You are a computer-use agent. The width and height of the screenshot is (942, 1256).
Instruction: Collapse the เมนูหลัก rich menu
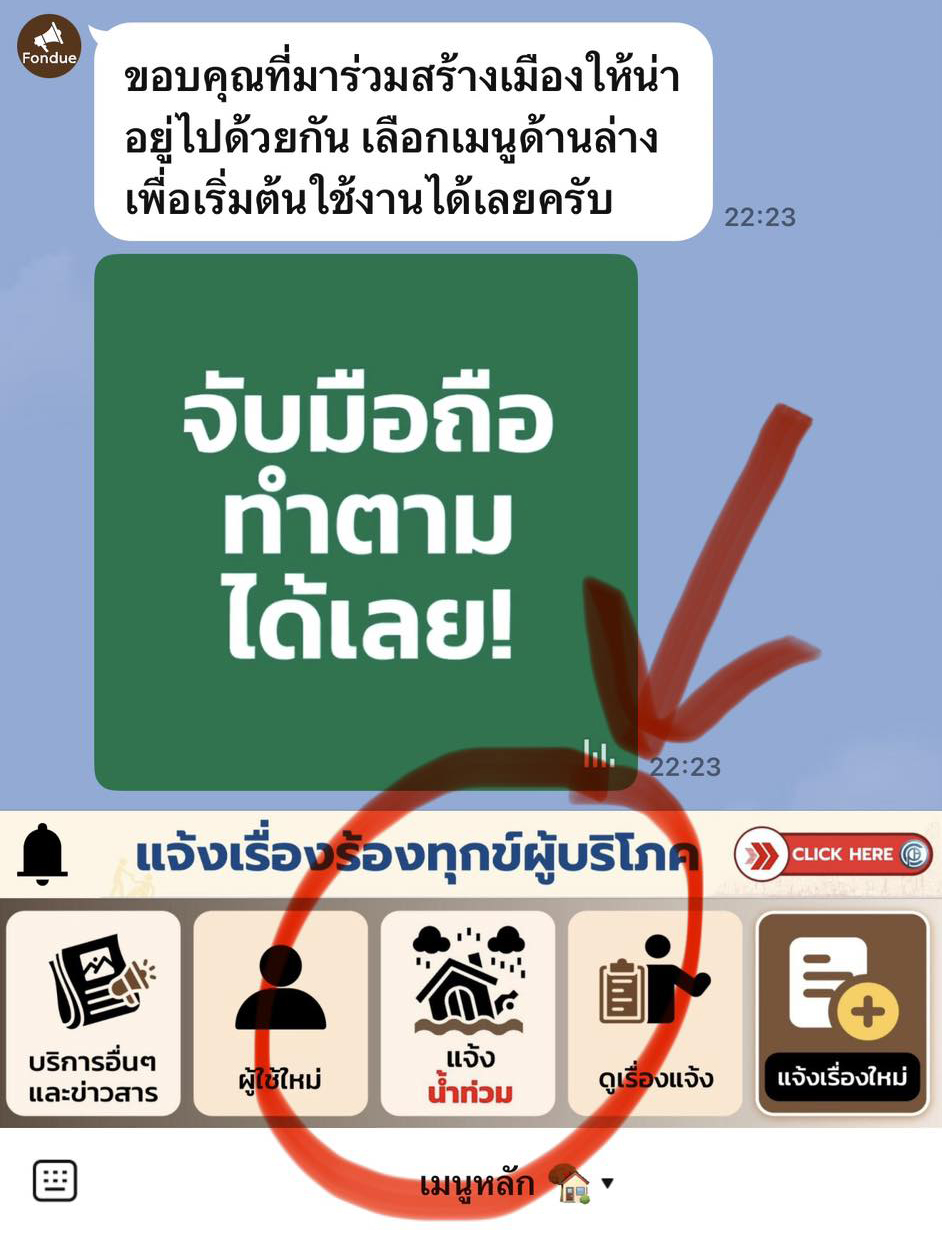coord(515,1185)
